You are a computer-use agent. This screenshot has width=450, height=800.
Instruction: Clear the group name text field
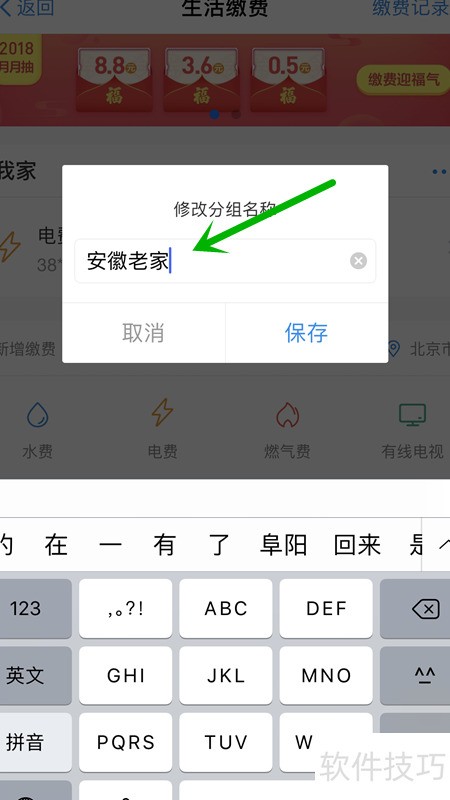click(x=358, y=261)
